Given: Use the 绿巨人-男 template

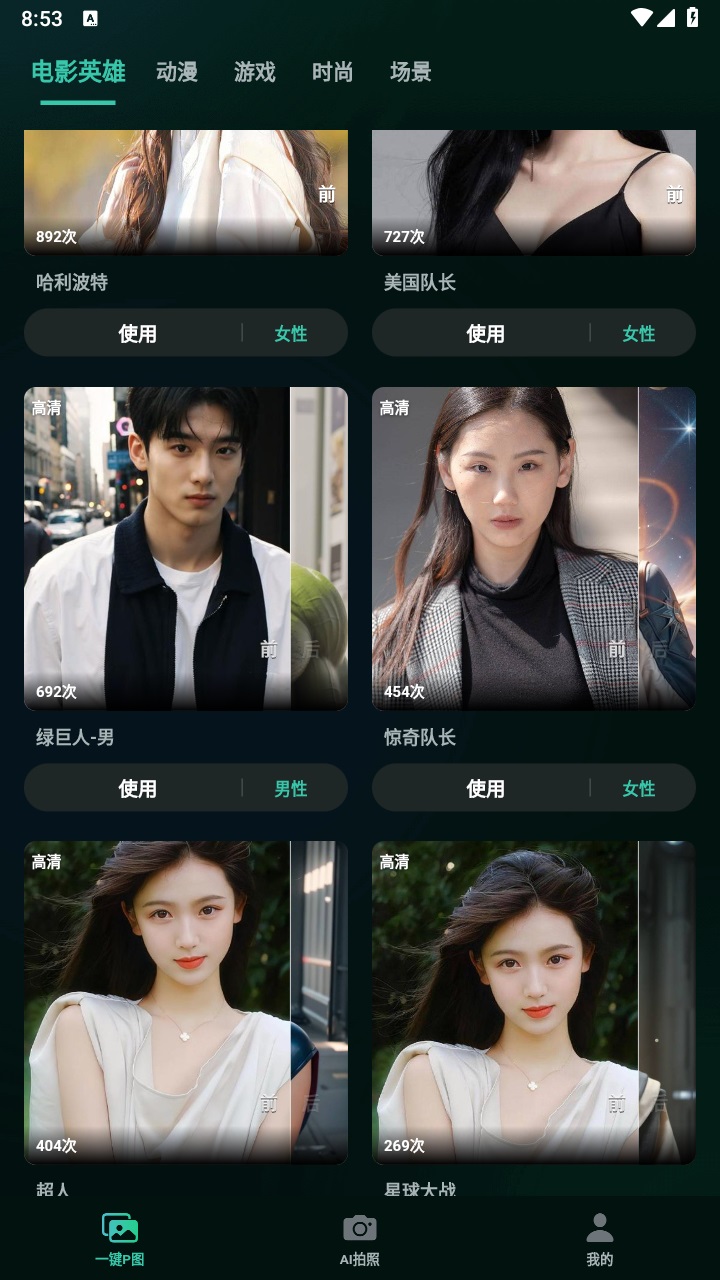Looking at the screenshot, I should tap(137, 788).
